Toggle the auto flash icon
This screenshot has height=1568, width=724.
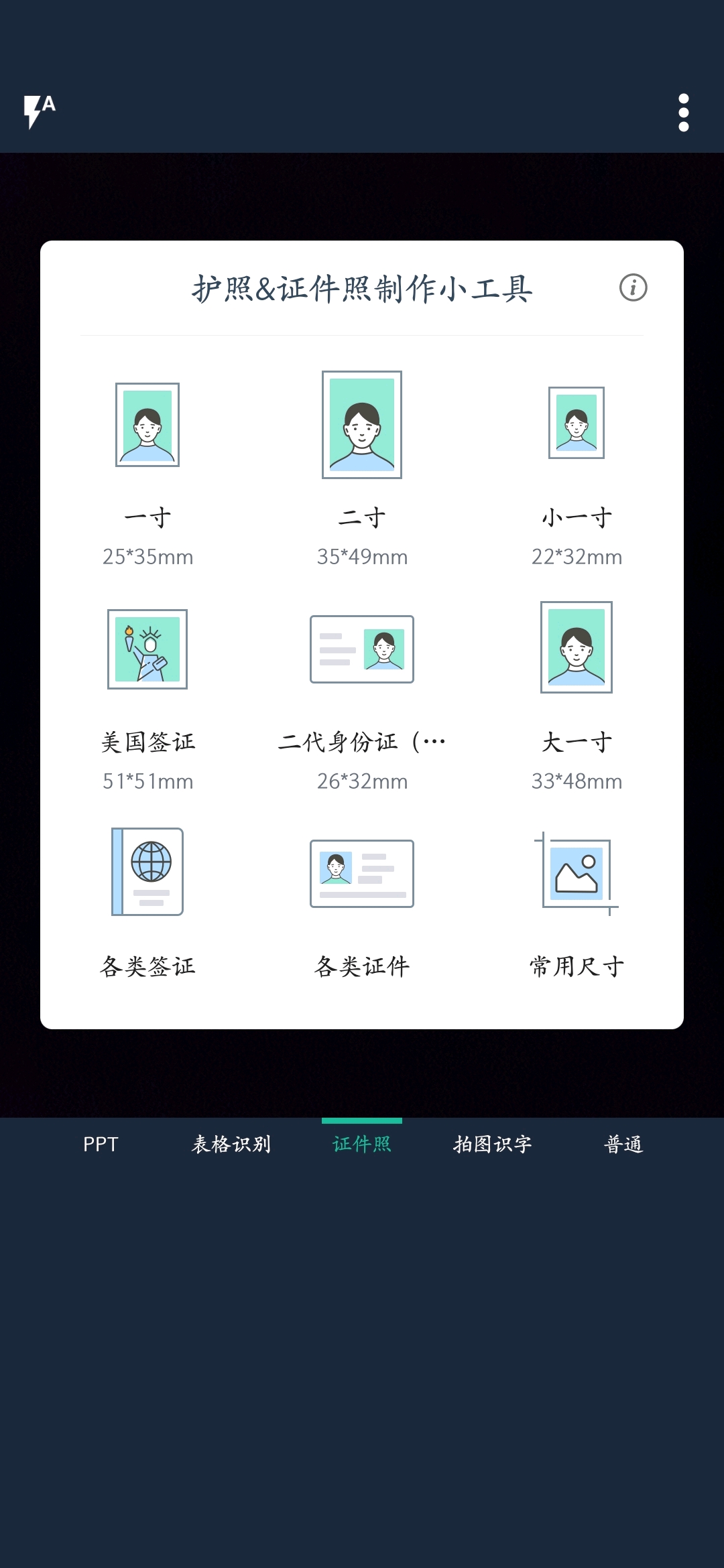(x=39, y=111)
